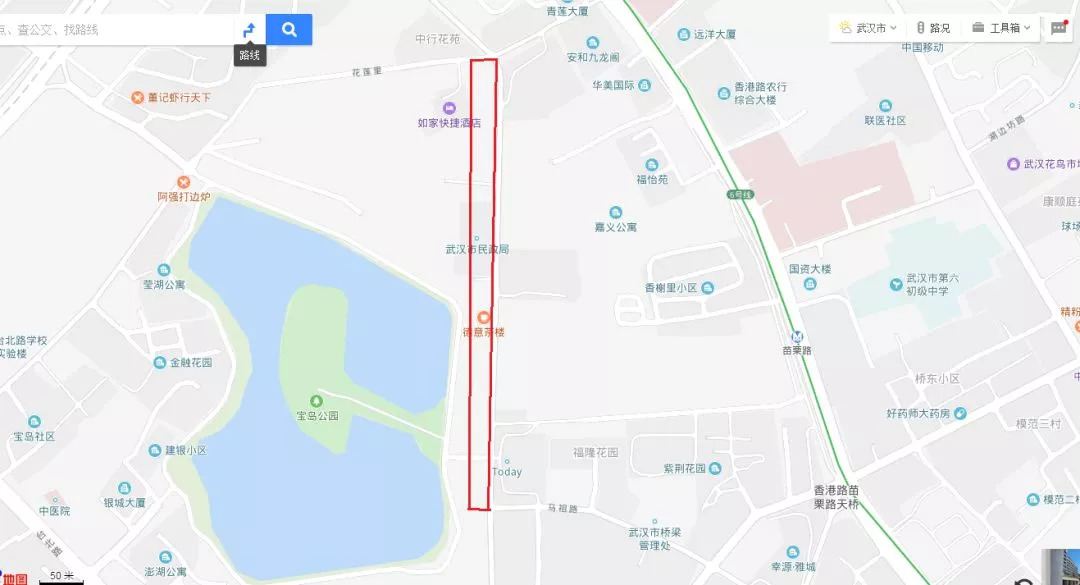Toggle the 路况 traffic layer
Viewport: 1080px width, 585px height.
[x=933, y=28]
